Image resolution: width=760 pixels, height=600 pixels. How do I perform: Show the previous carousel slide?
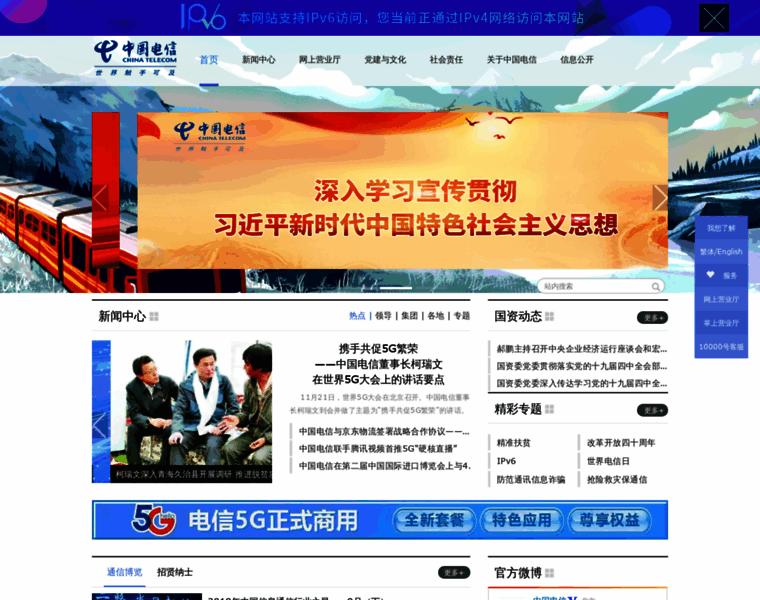(x=100, y=198)
